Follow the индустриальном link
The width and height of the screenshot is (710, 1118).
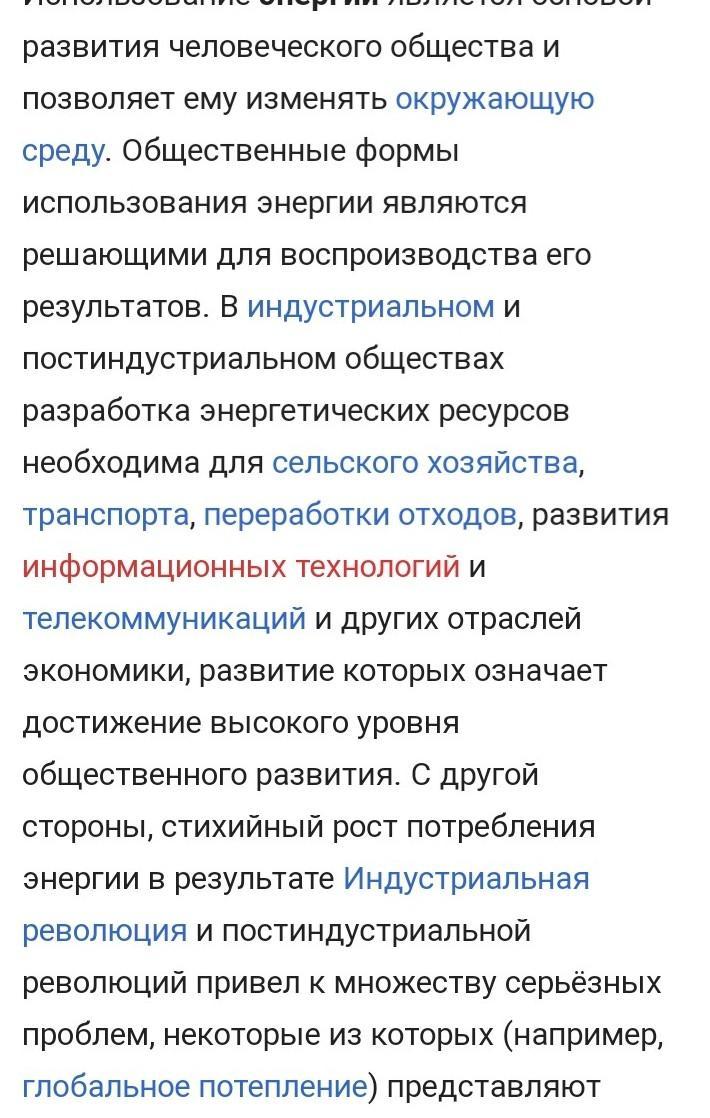(371, 307)
